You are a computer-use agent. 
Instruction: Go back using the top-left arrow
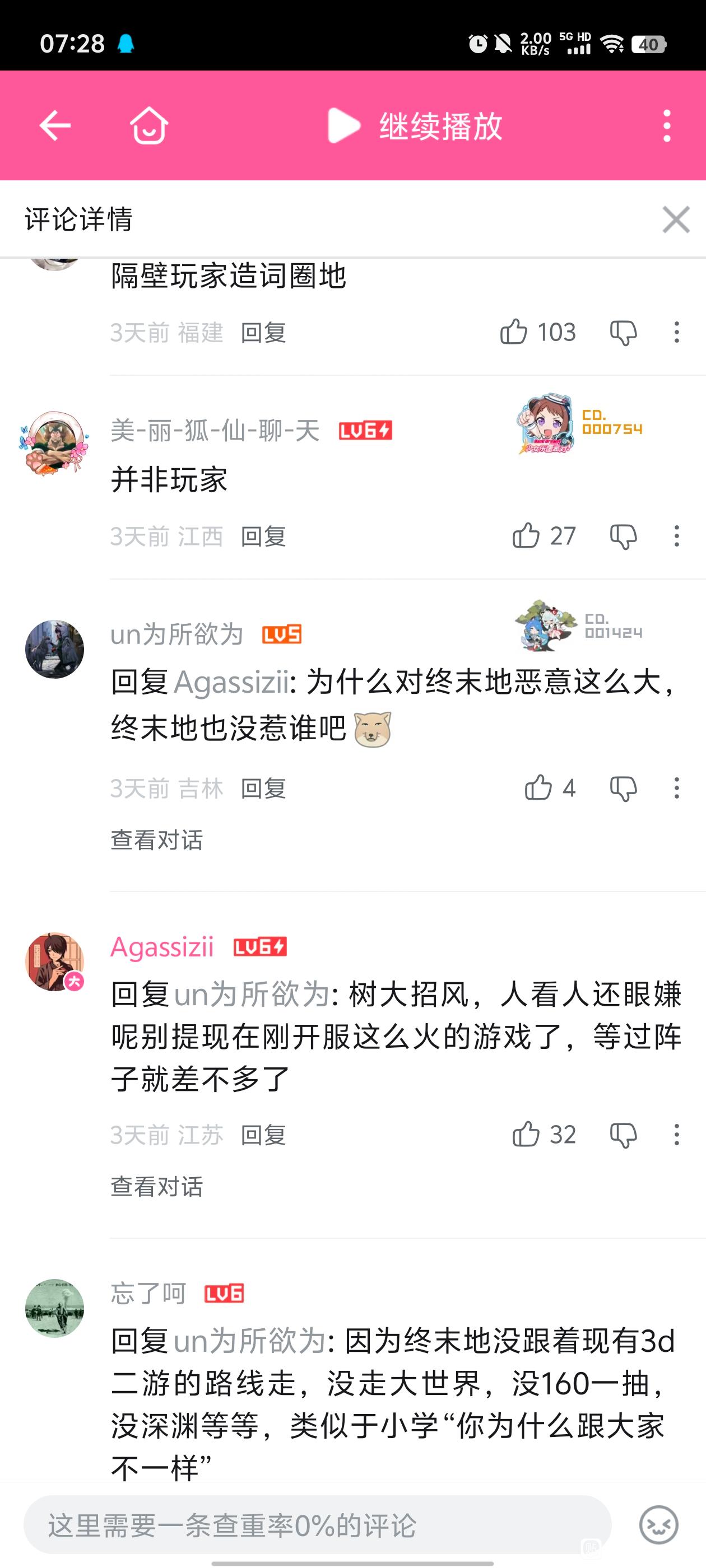tap(55, 125)
